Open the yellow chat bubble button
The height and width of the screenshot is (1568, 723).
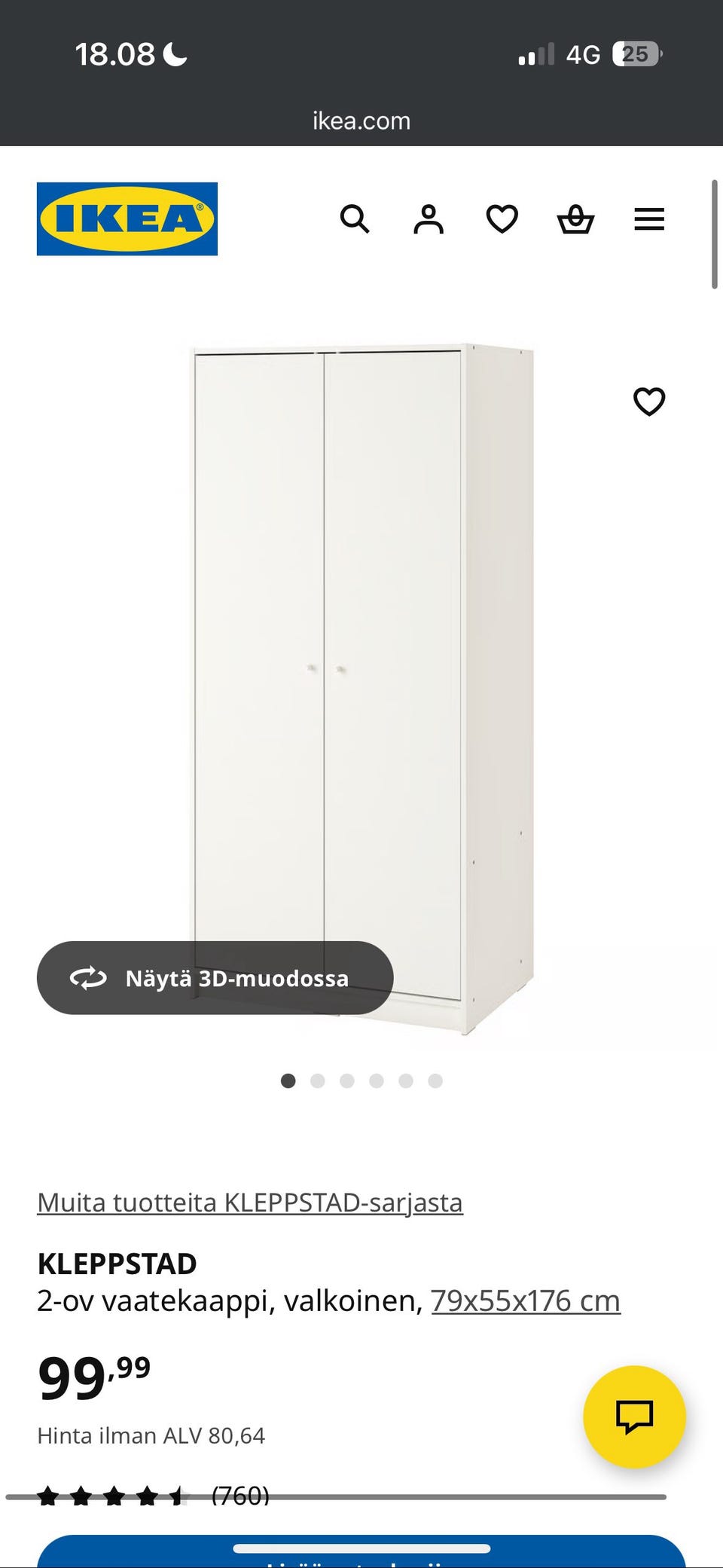point(634,1417)
